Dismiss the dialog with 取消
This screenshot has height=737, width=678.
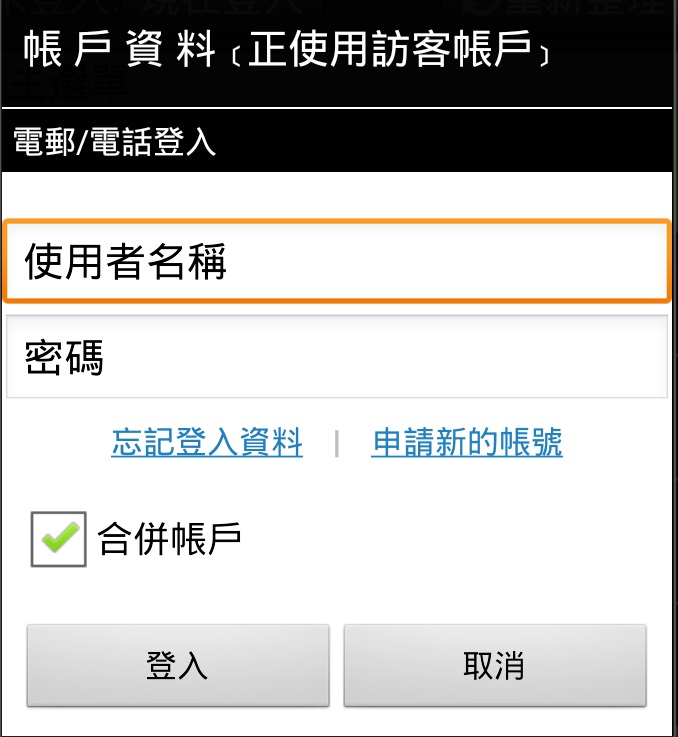495,666
